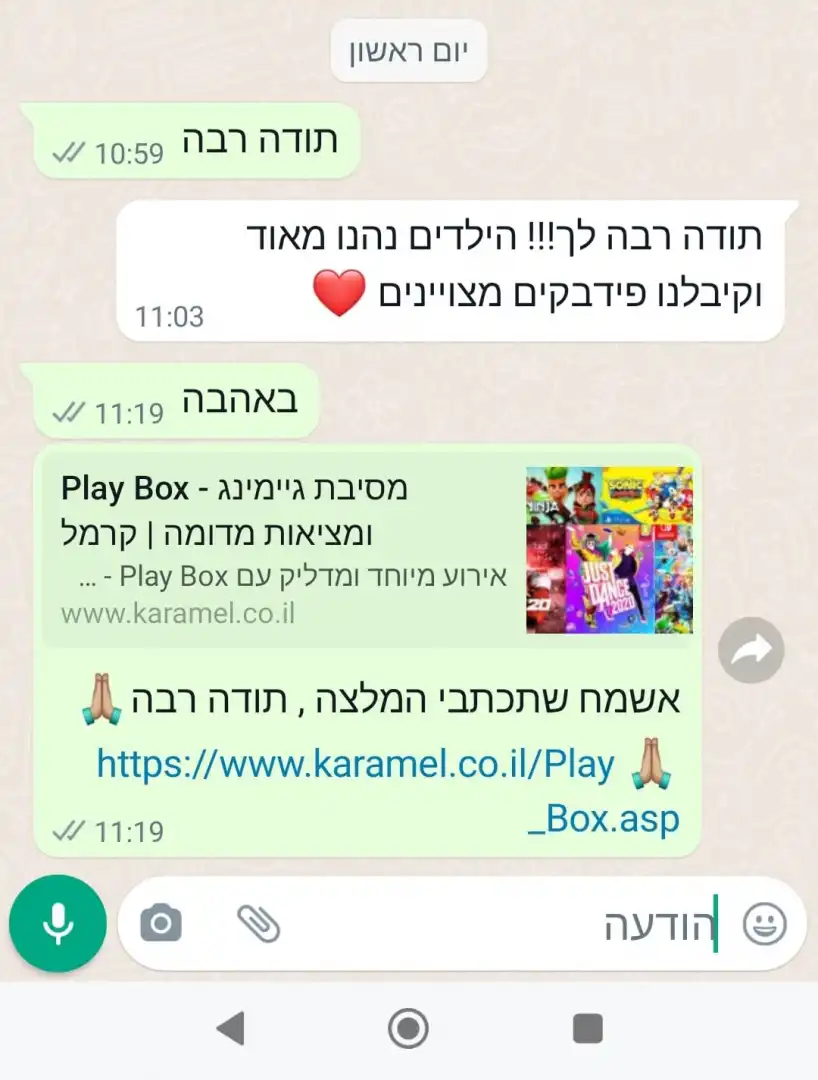The height and width of the screenshot is (1080, 818).
Task: Attach a file with the paperclip icon
Action: tap(258, 923)
